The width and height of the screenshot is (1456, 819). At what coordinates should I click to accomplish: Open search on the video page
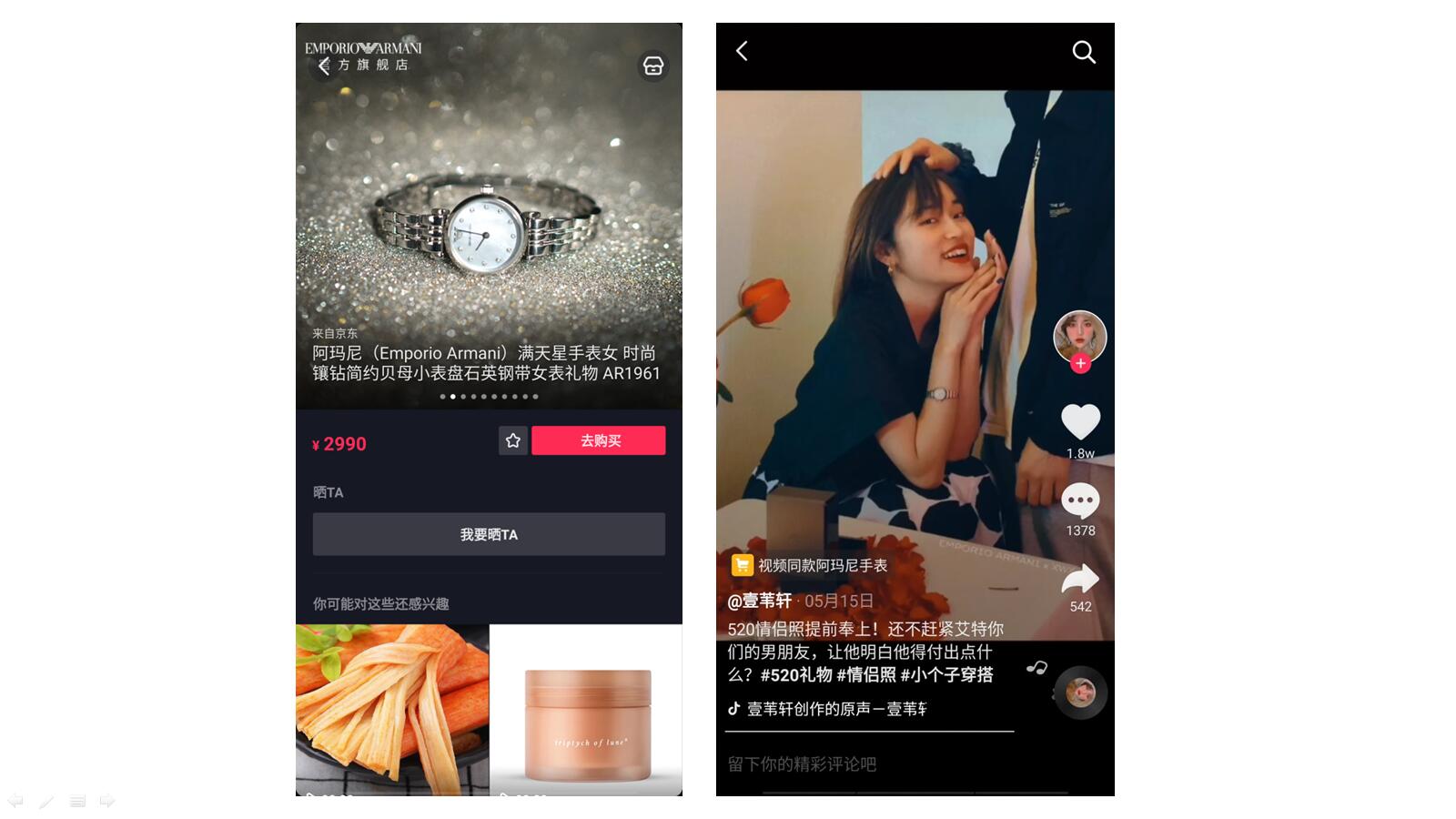pos(1083,52)
